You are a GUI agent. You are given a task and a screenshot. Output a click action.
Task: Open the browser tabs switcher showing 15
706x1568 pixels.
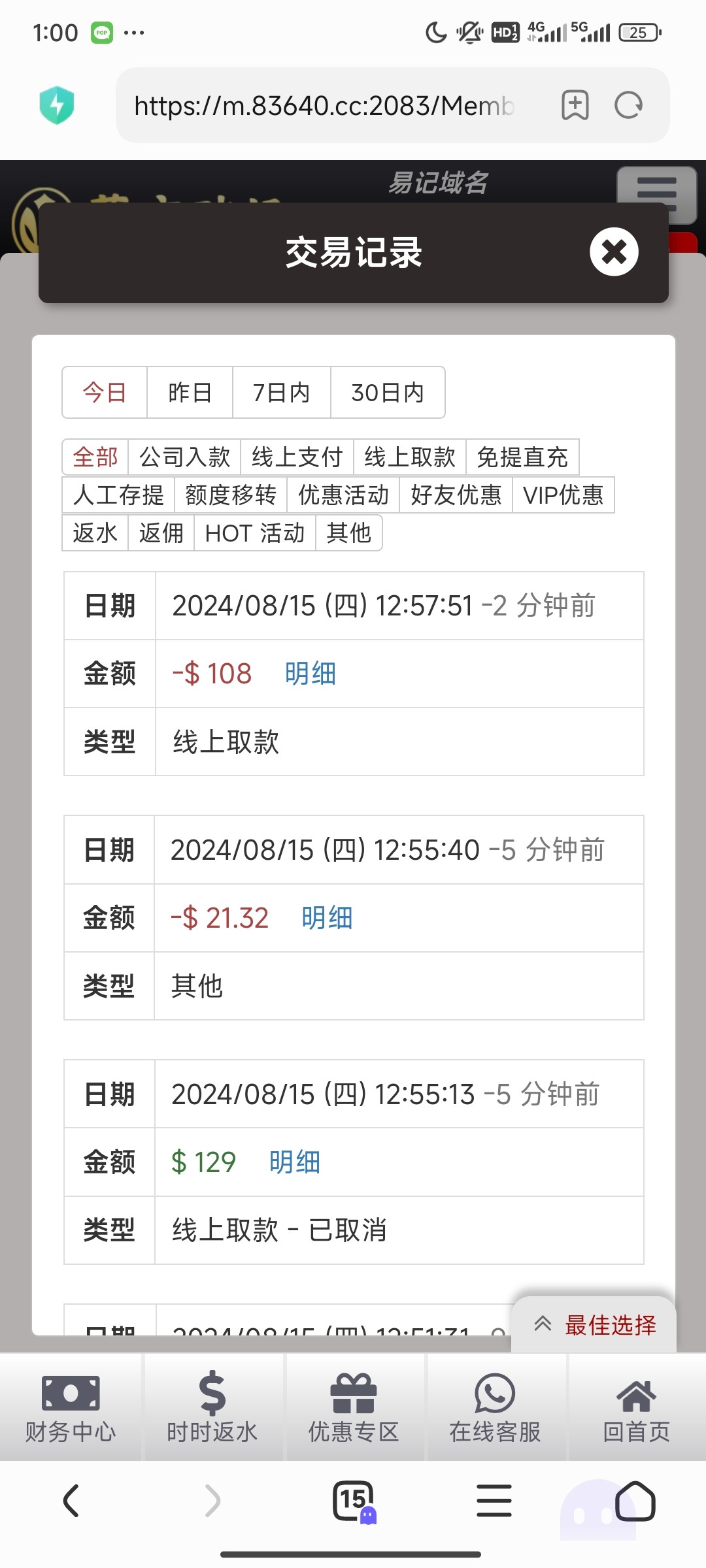point(354,1501)
